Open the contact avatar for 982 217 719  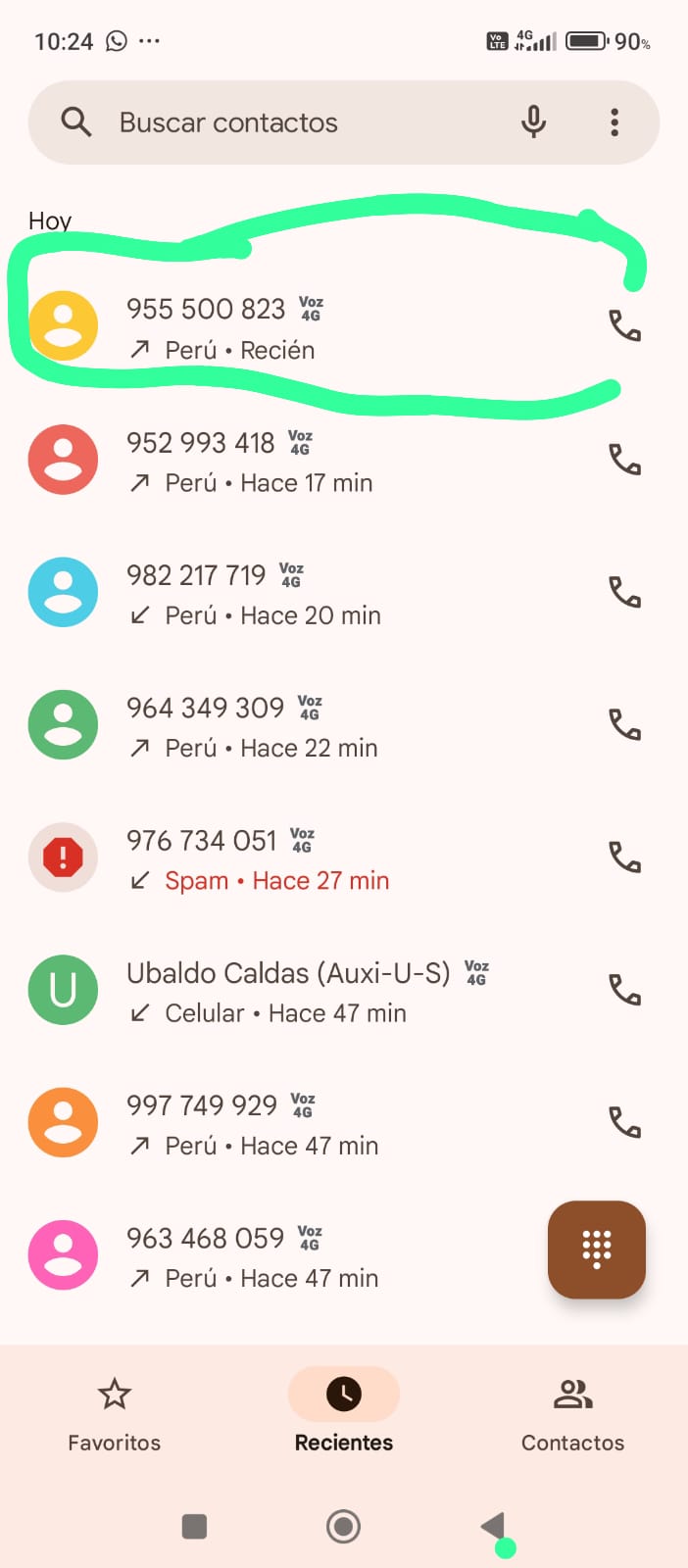[x=63, y=592]
